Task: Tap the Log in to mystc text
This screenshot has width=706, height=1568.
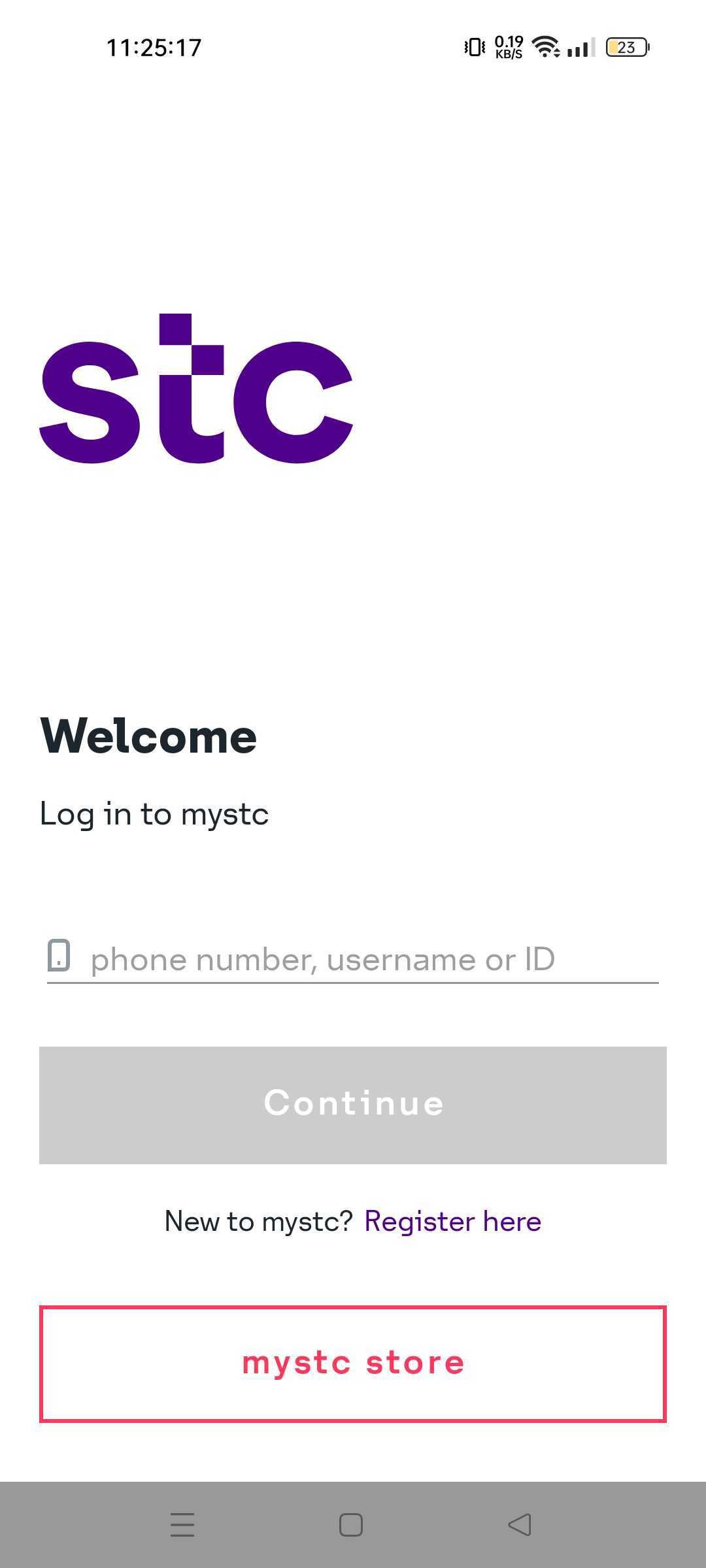Action: [x=154, y=813]
